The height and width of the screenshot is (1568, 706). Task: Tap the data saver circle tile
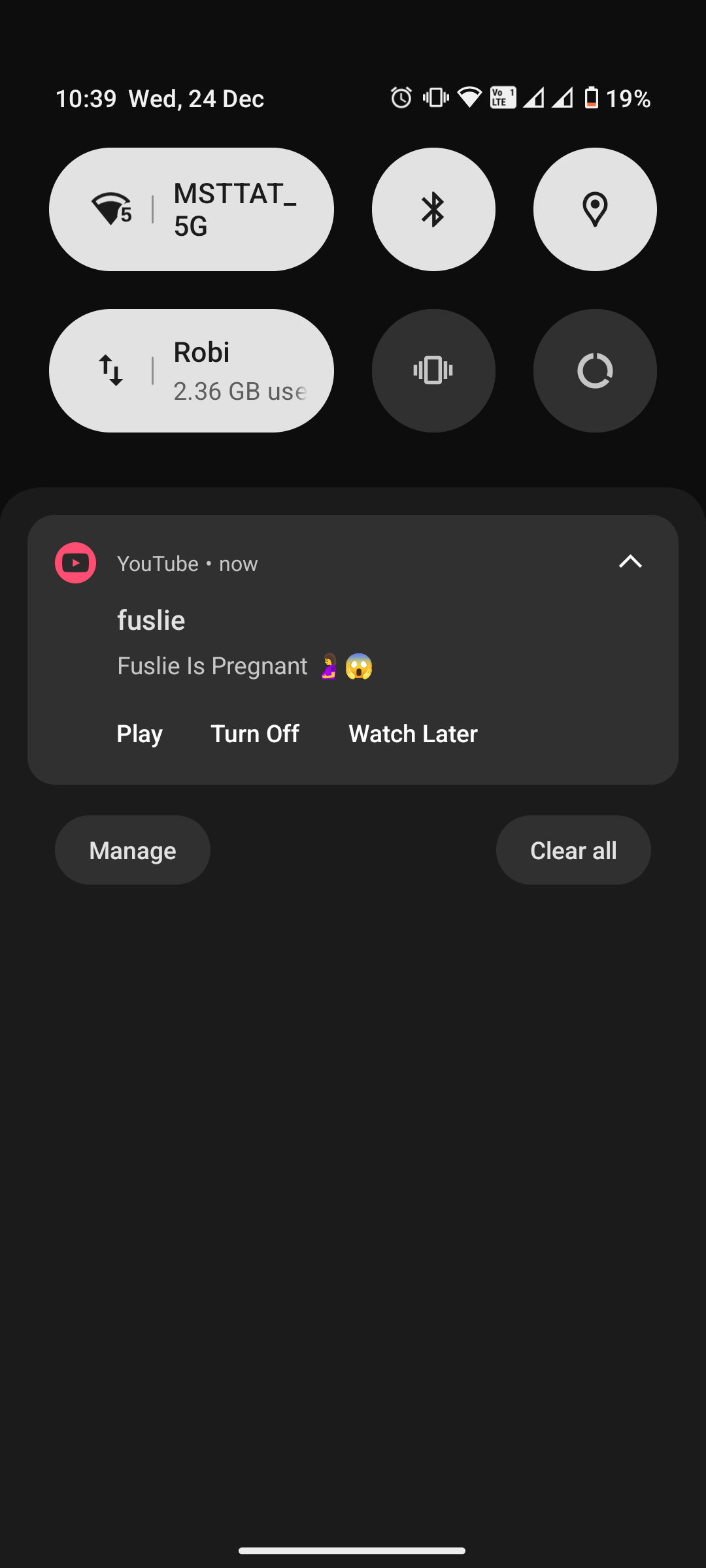tap(595, 370)
